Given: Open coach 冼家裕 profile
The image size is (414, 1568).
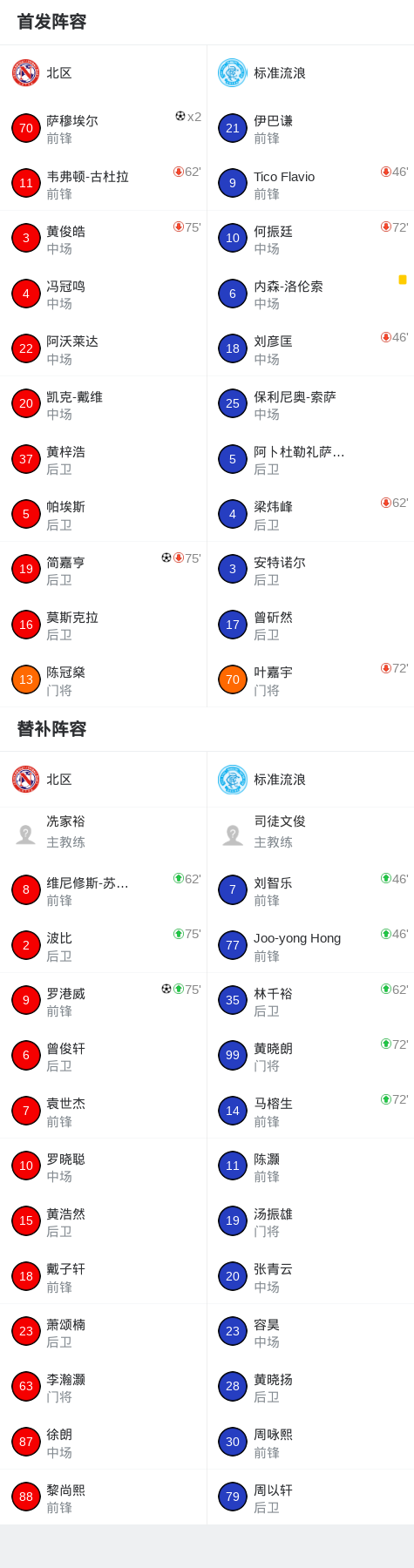Looking at the screenshot, I should pos(103,835).
